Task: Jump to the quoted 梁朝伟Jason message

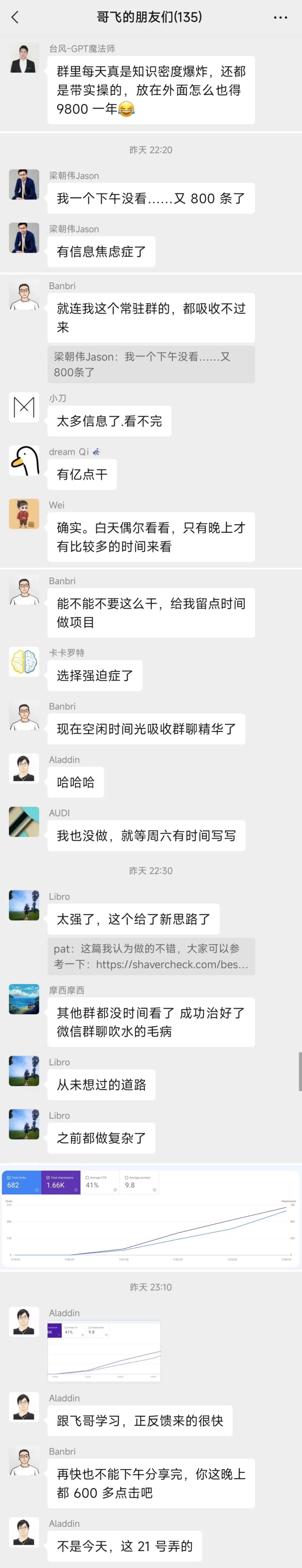Action: (151, 364)
